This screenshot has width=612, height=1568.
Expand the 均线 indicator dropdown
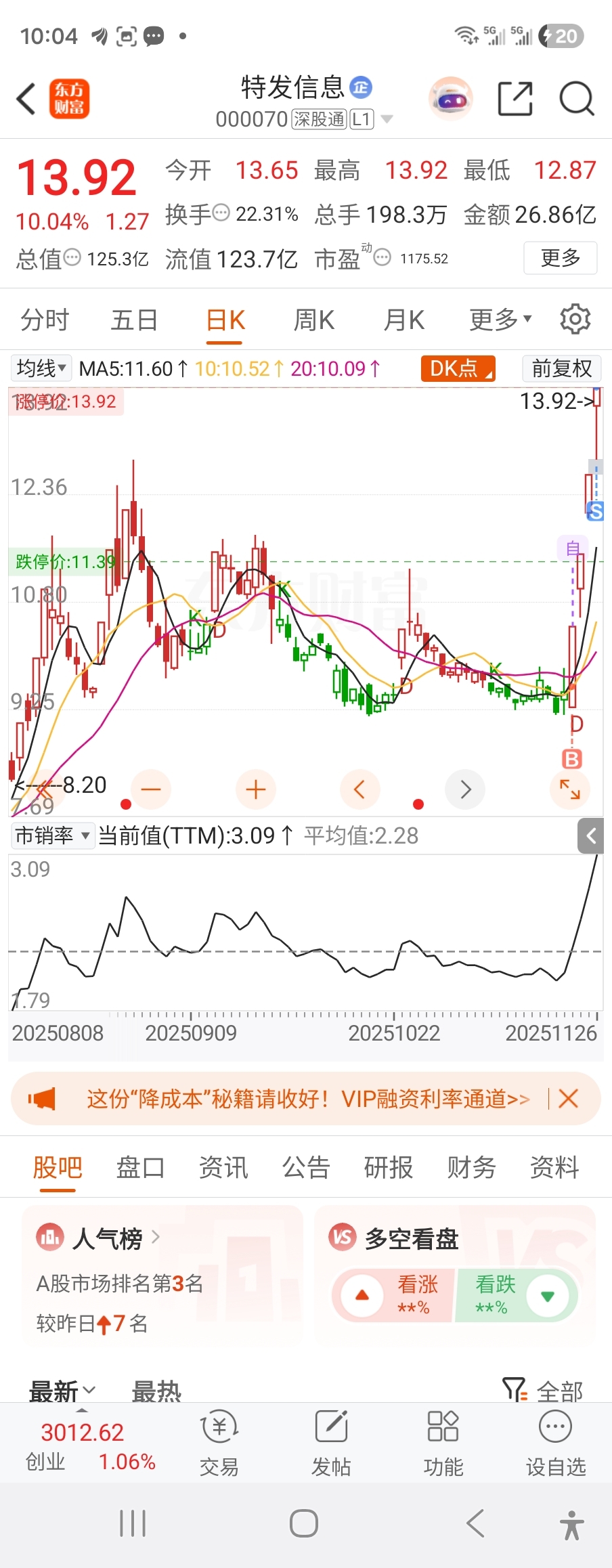(42, 368)
